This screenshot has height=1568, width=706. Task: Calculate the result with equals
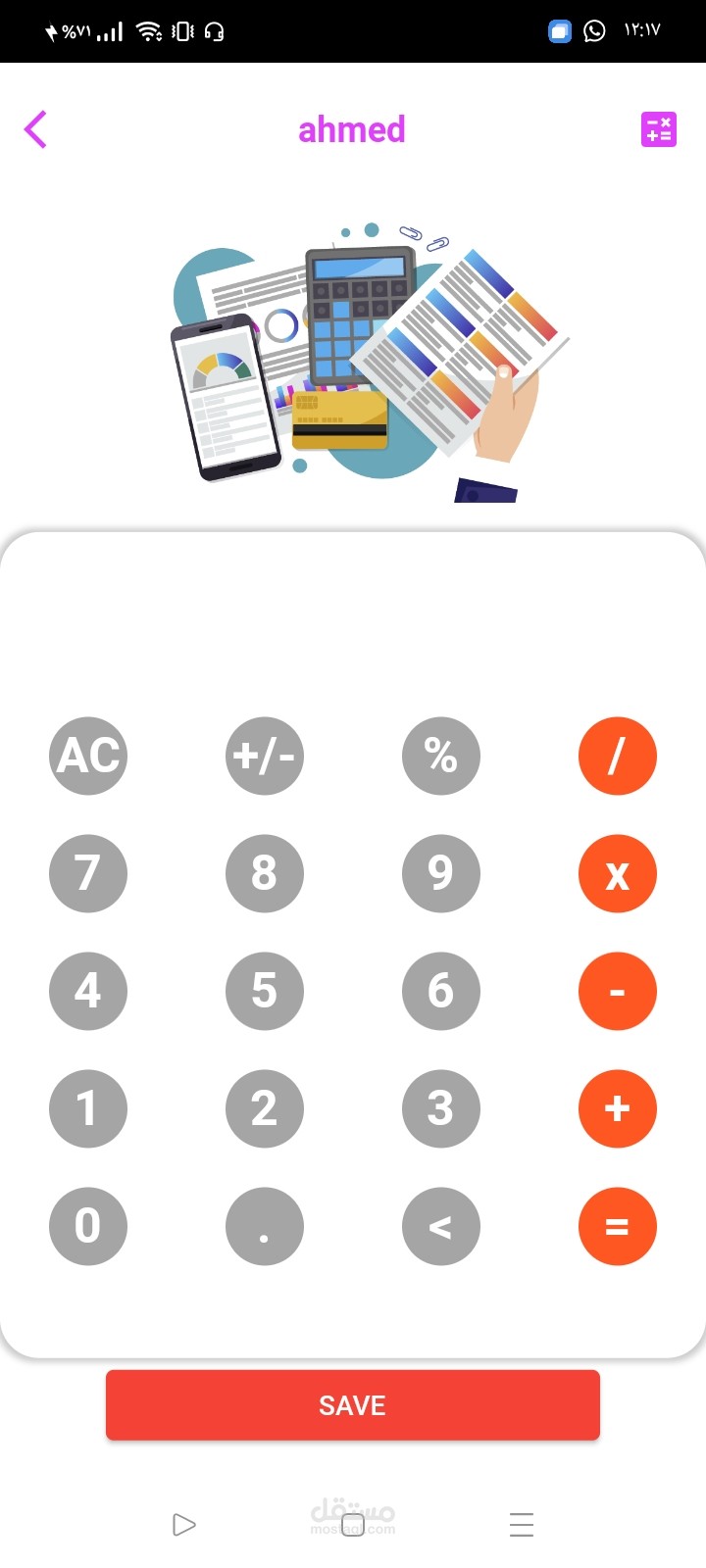618,1226
